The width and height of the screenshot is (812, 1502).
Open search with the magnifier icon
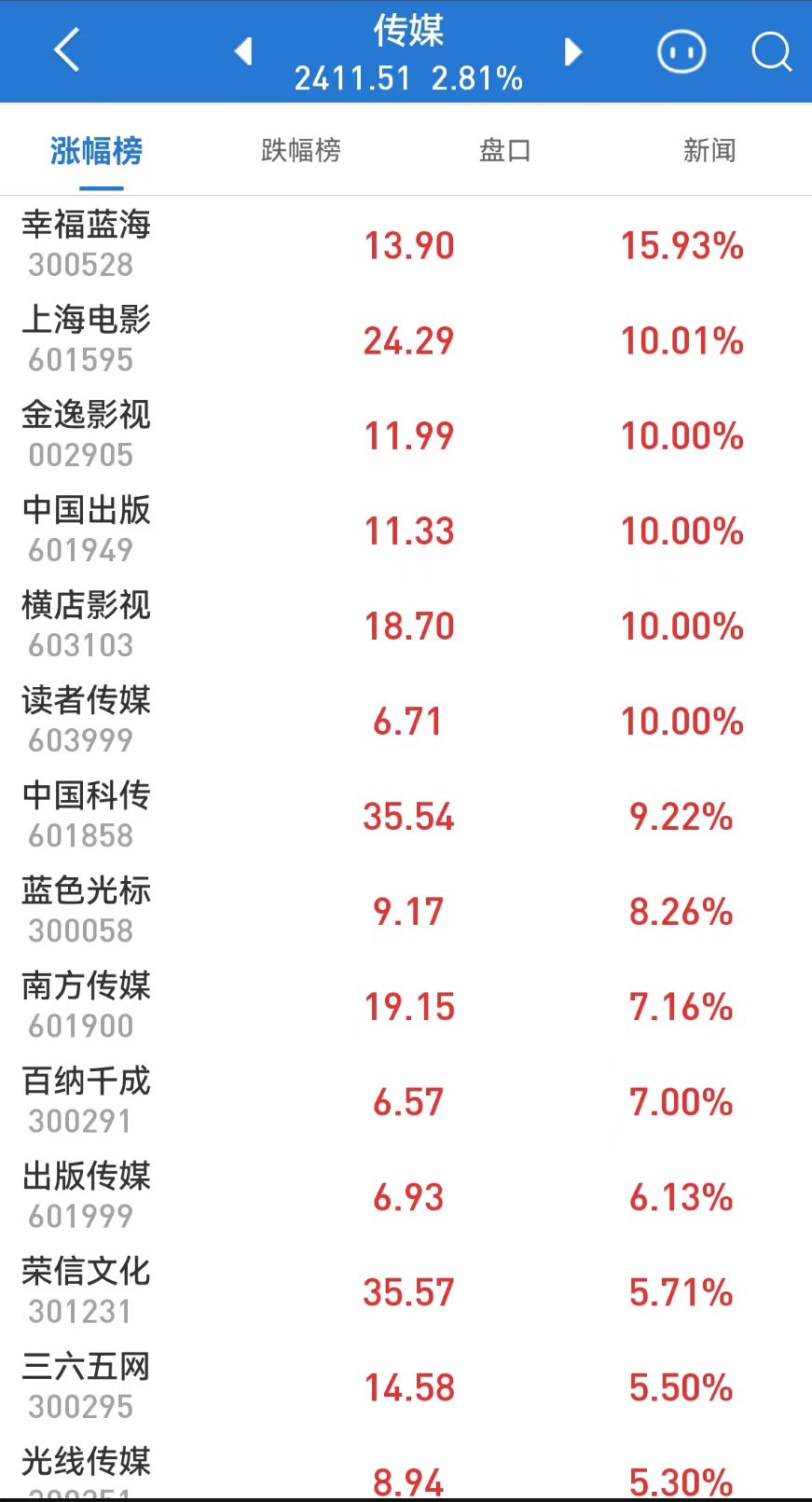[x=772, y=51]
